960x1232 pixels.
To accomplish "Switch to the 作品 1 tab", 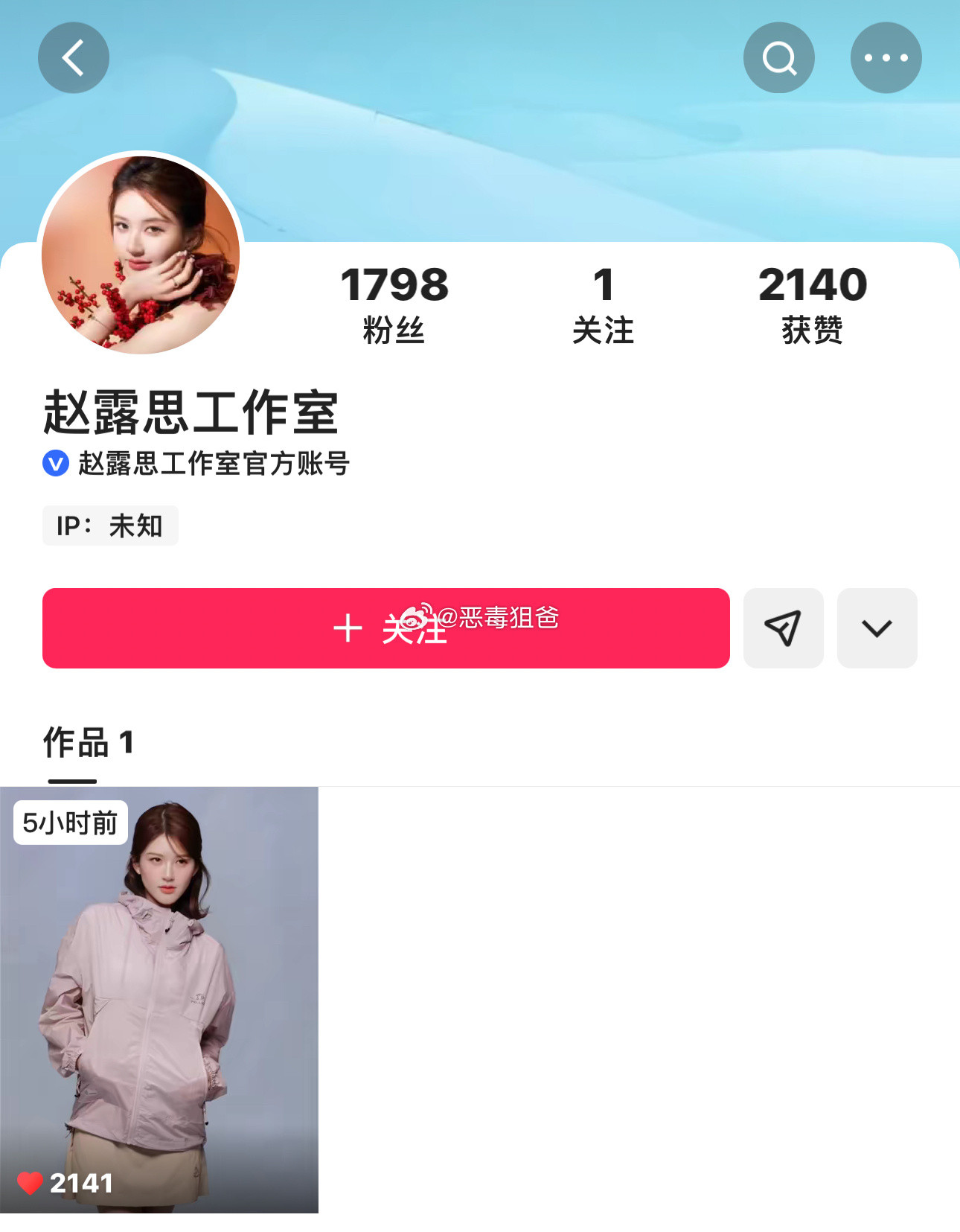I will coord(89,742).
